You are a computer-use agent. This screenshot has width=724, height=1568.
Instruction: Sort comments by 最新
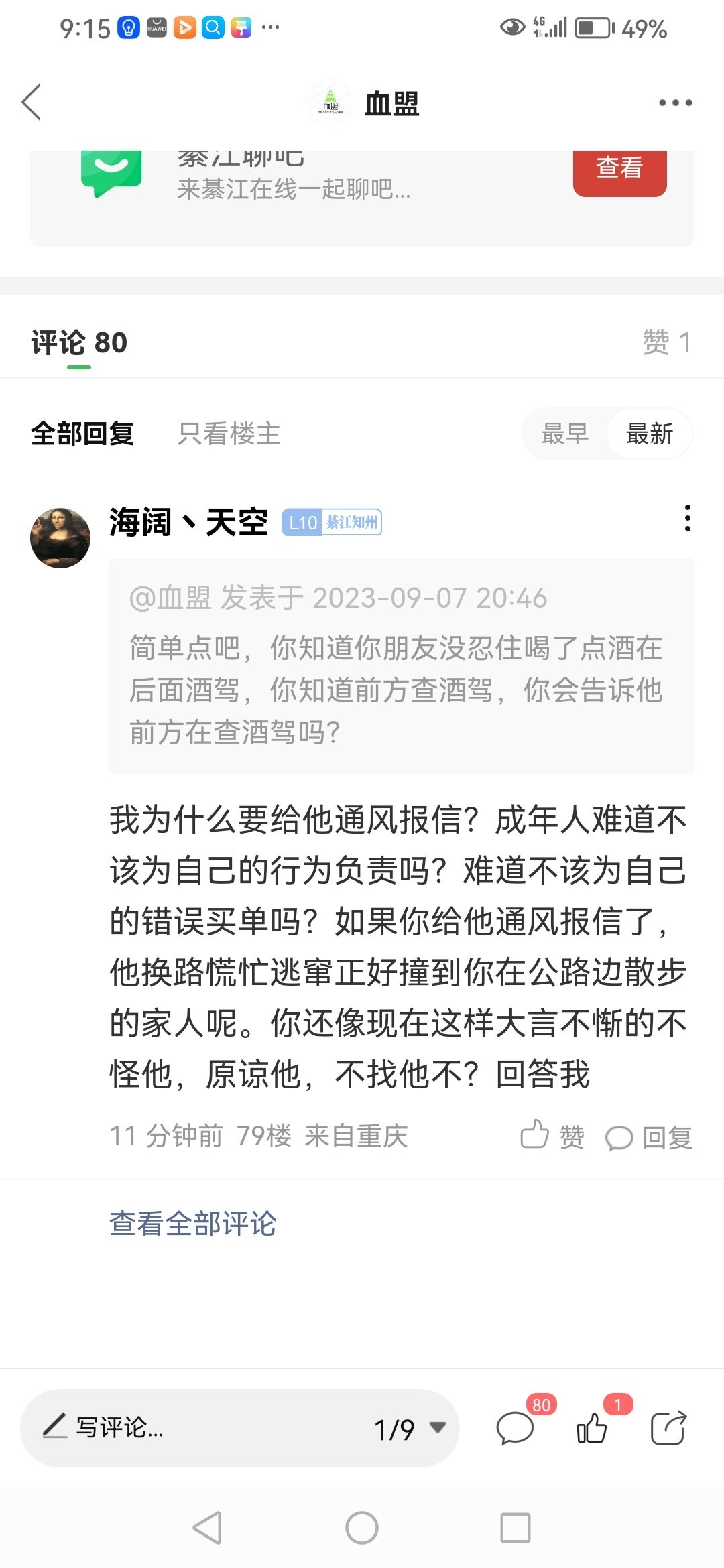click(649, 434)
